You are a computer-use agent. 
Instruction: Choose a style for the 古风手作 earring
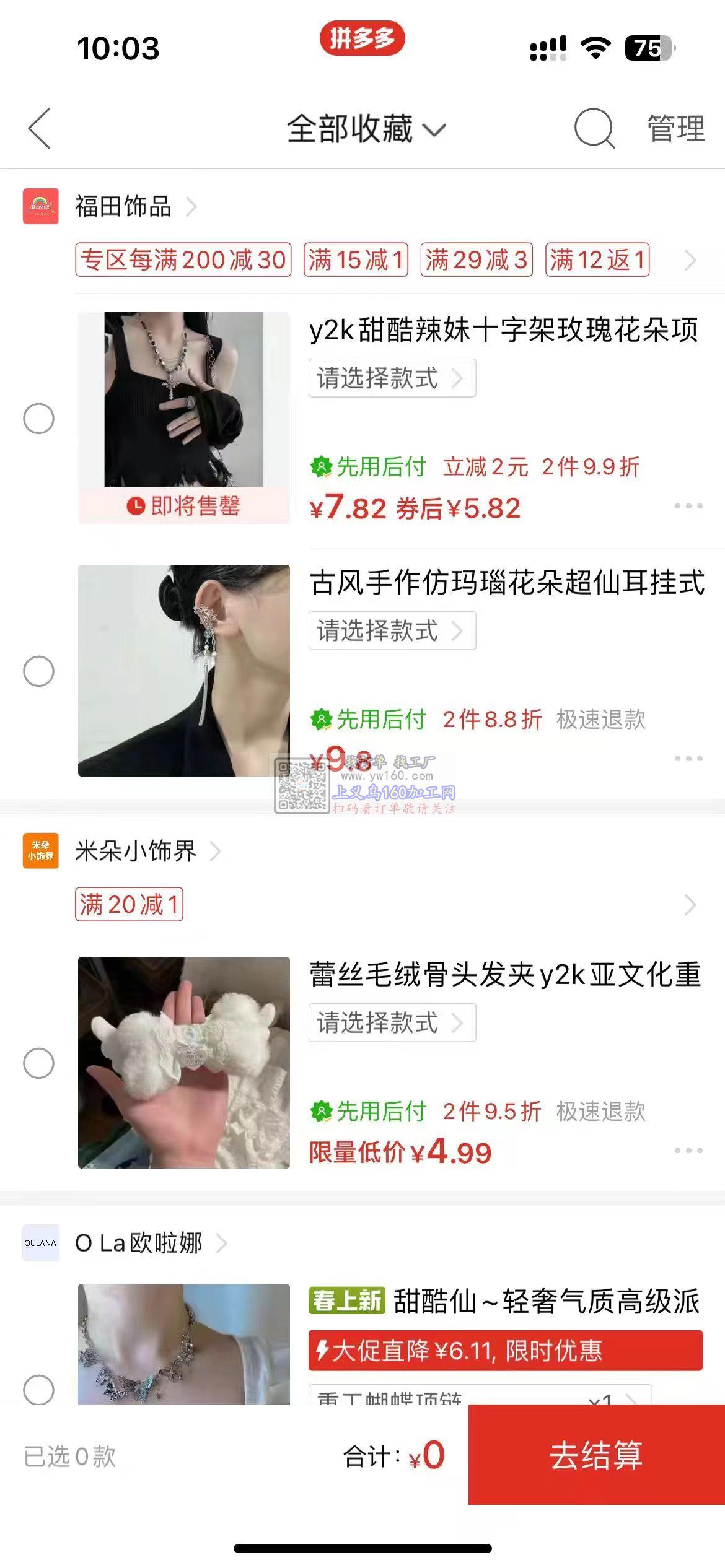[x=392, y=630]
